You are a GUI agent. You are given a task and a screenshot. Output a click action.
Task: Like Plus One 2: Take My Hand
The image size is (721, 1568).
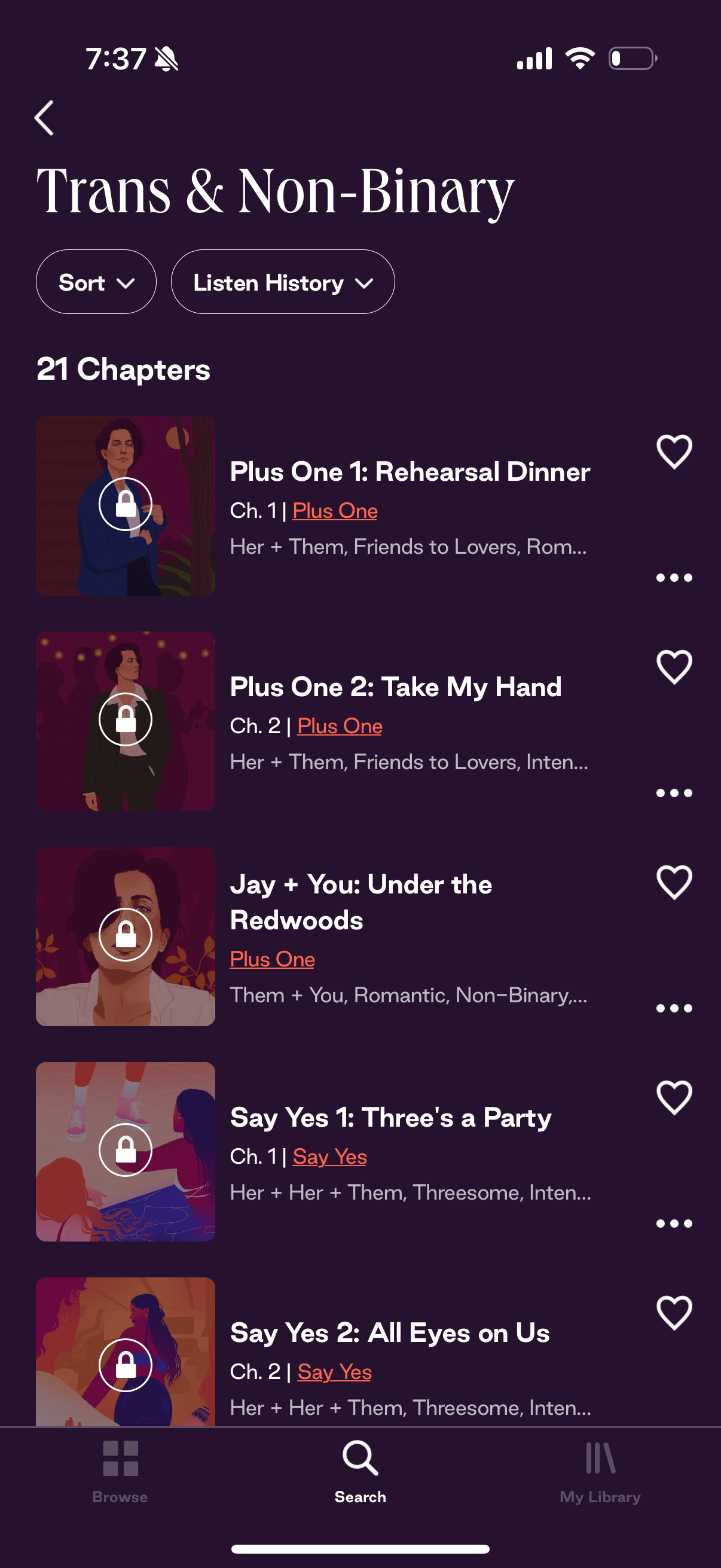(x=674, y=667)
